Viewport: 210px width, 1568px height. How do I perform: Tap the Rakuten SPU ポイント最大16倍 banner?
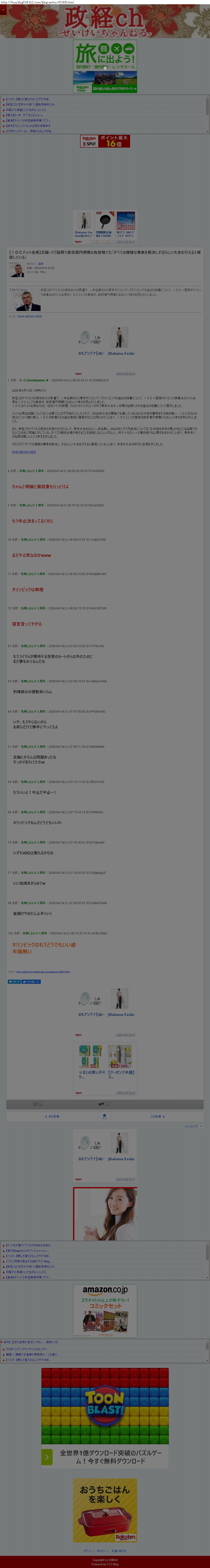(x=105, y=141)
